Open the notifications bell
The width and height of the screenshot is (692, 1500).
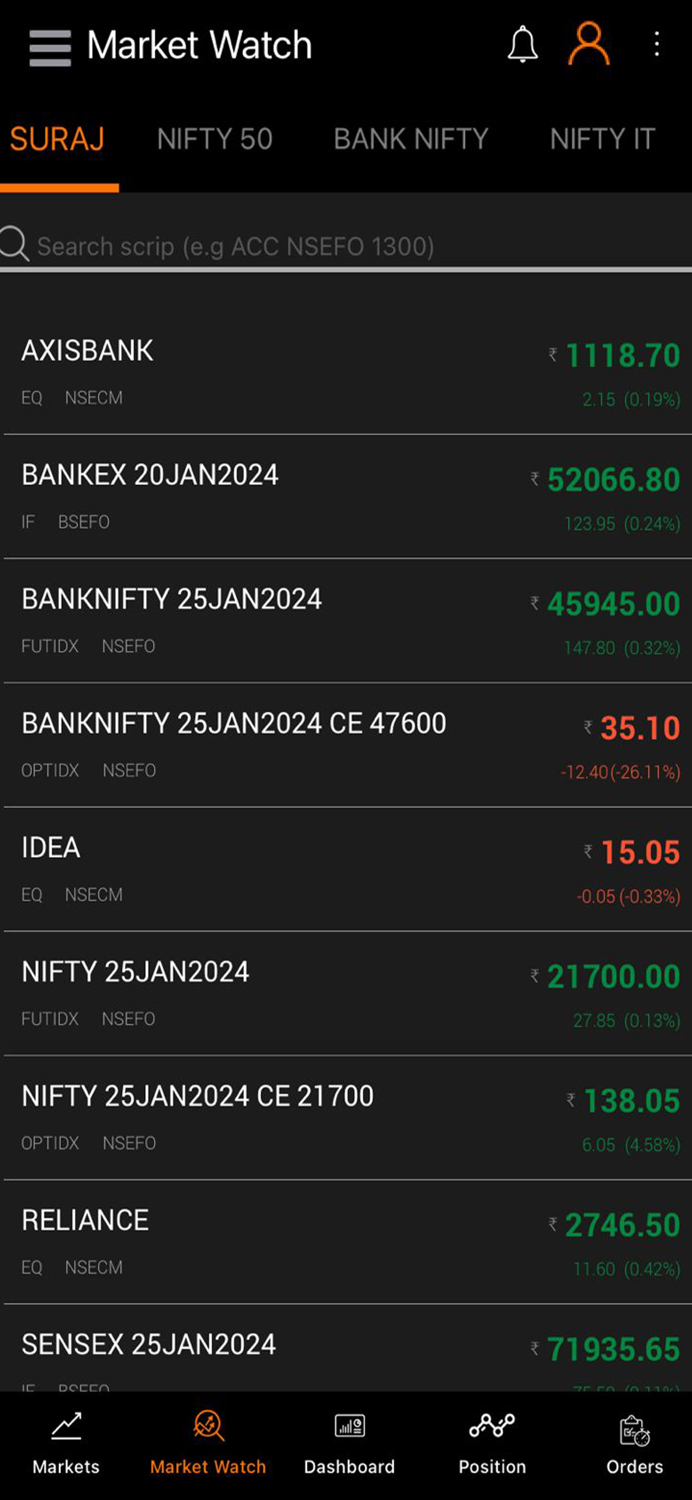click(522, 45)
